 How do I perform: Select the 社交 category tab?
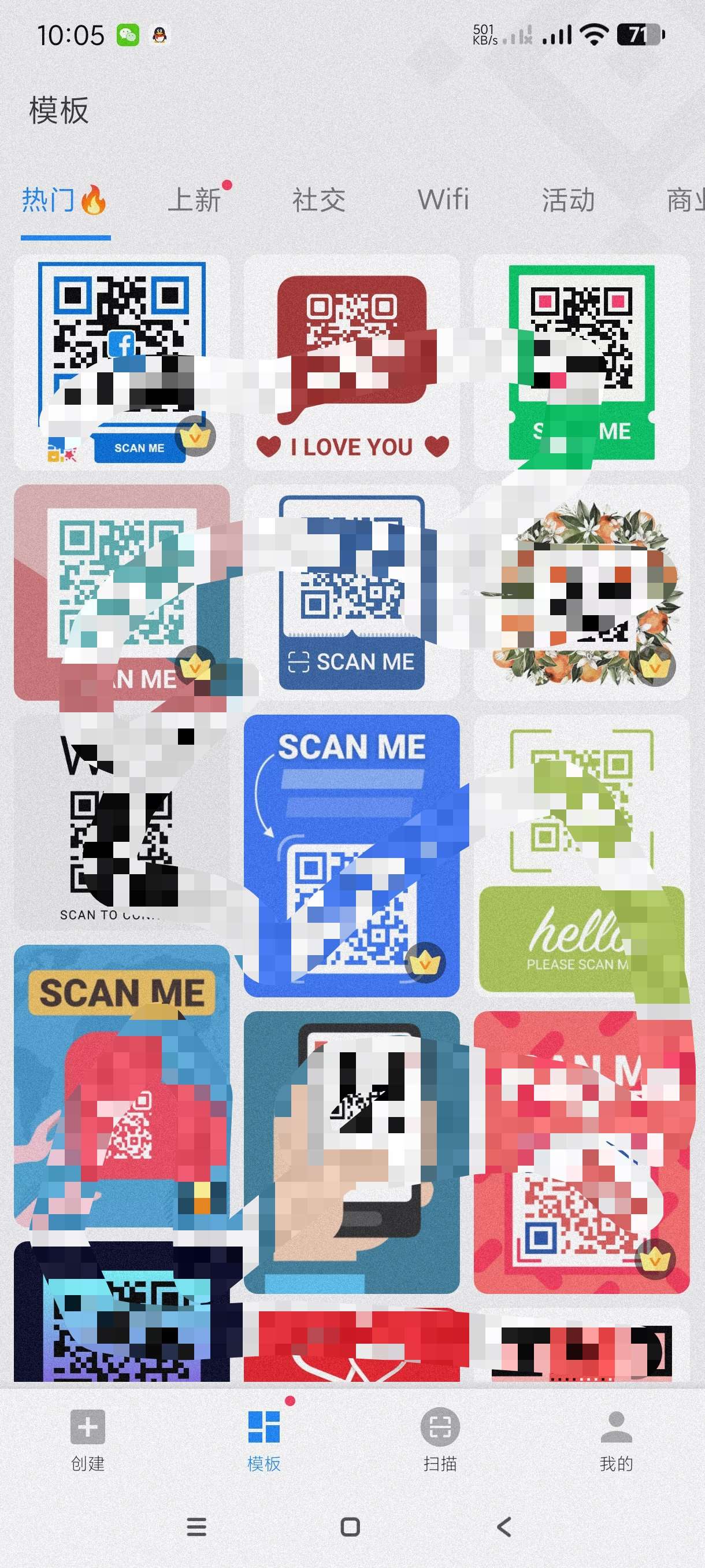pos(319,200)
